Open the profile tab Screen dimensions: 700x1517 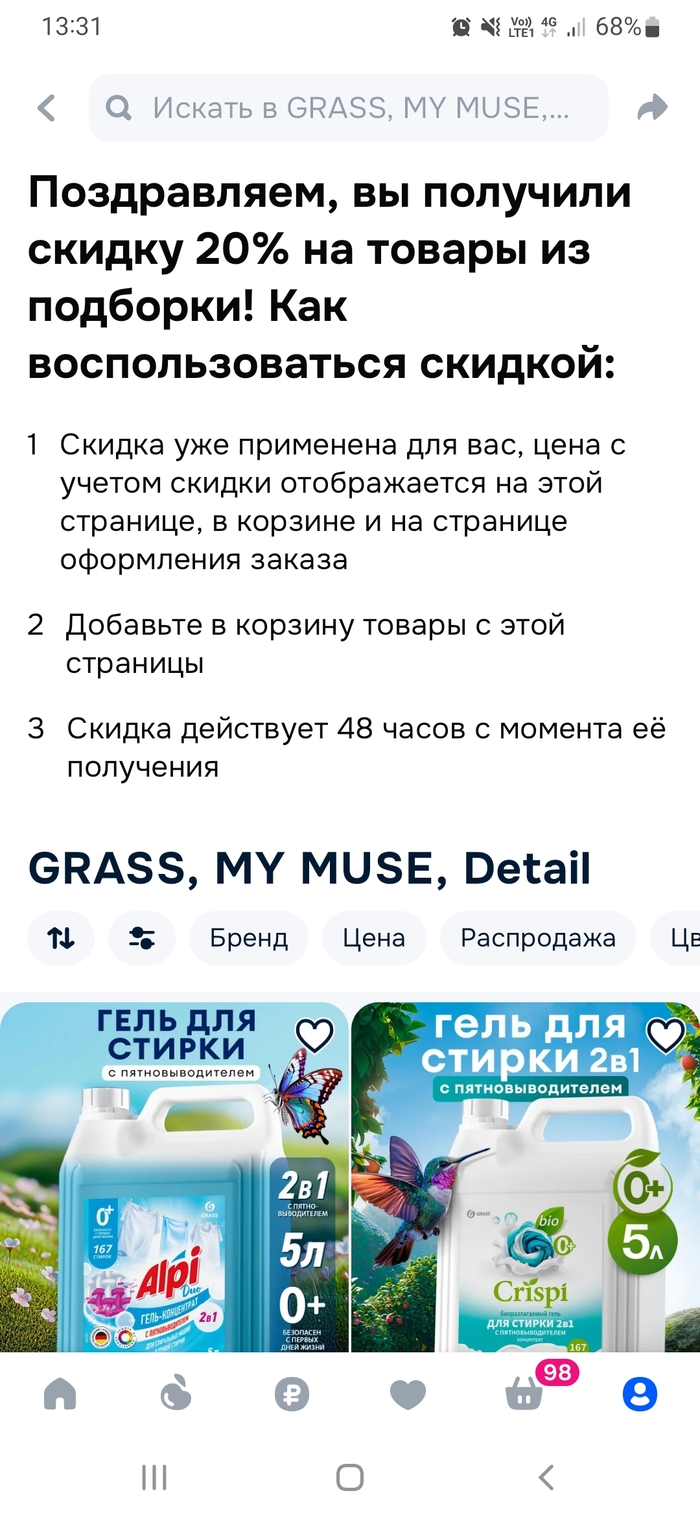(x=640, y=1394)
